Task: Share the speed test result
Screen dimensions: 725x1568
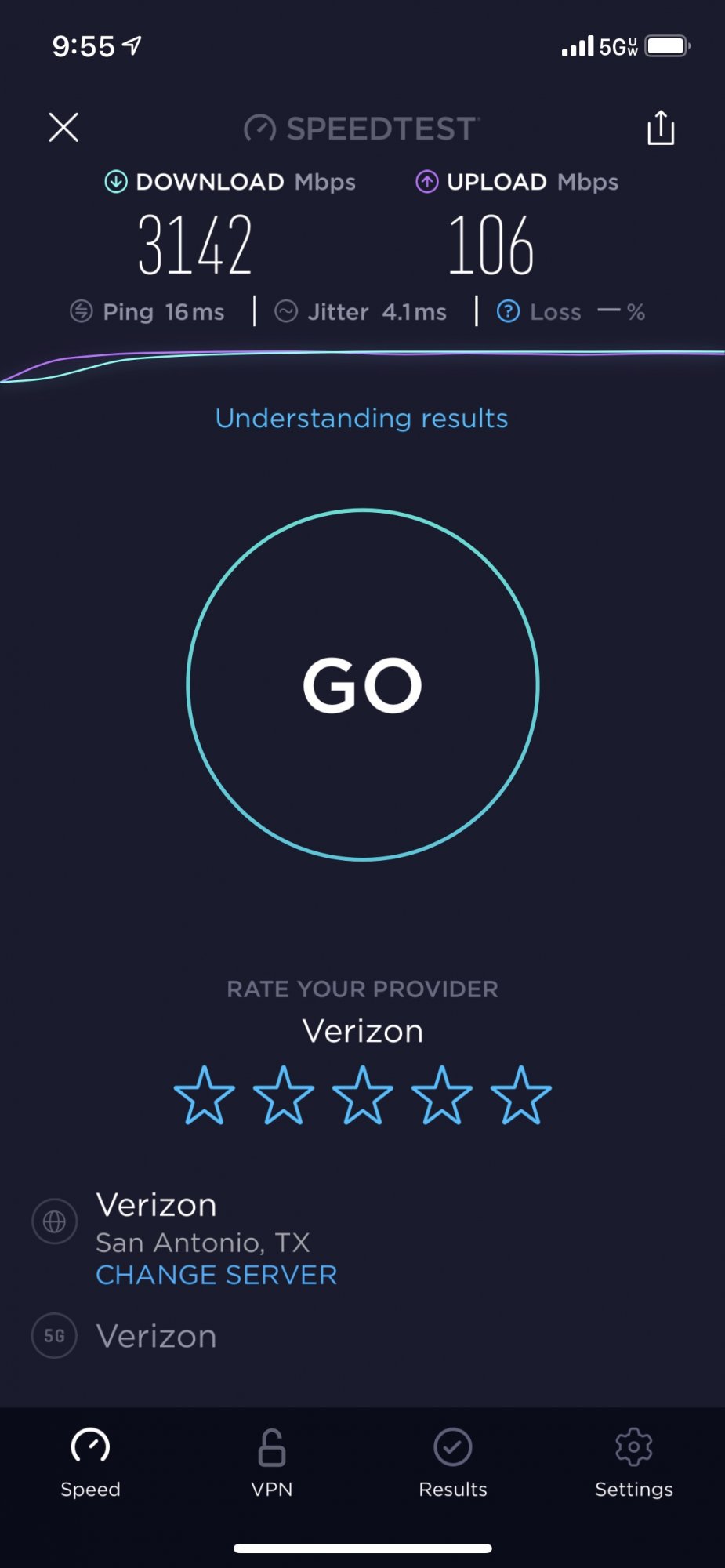Action: click(x=661, y=128)
